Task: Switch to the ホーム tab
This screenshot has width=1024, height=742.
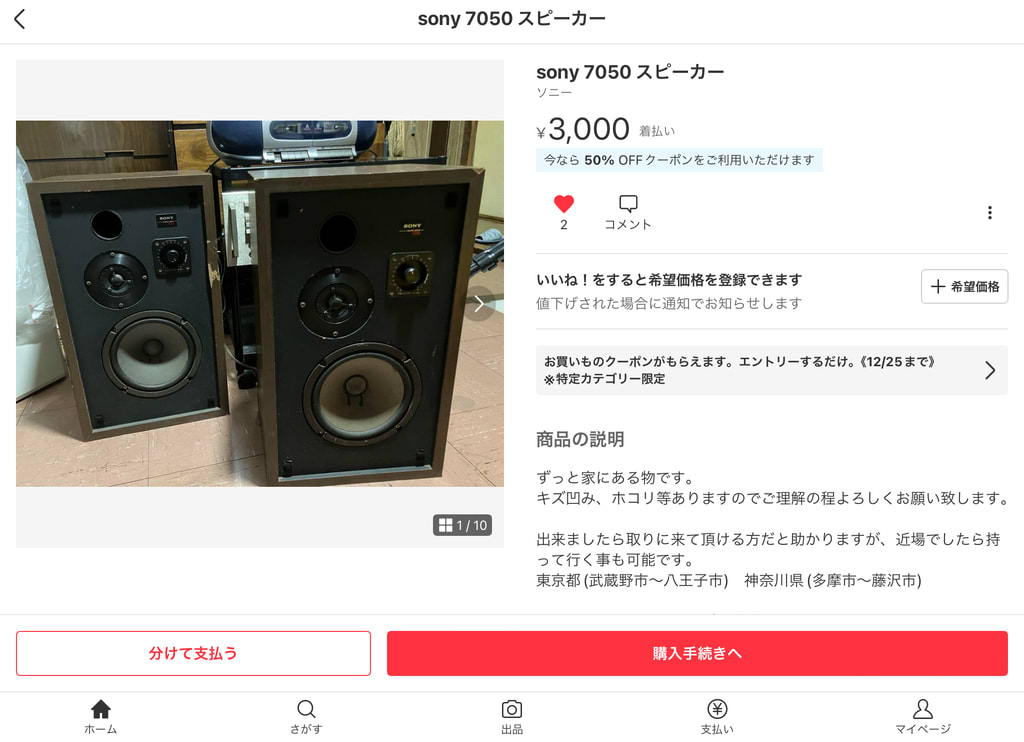Action: [x=101, y=716]
